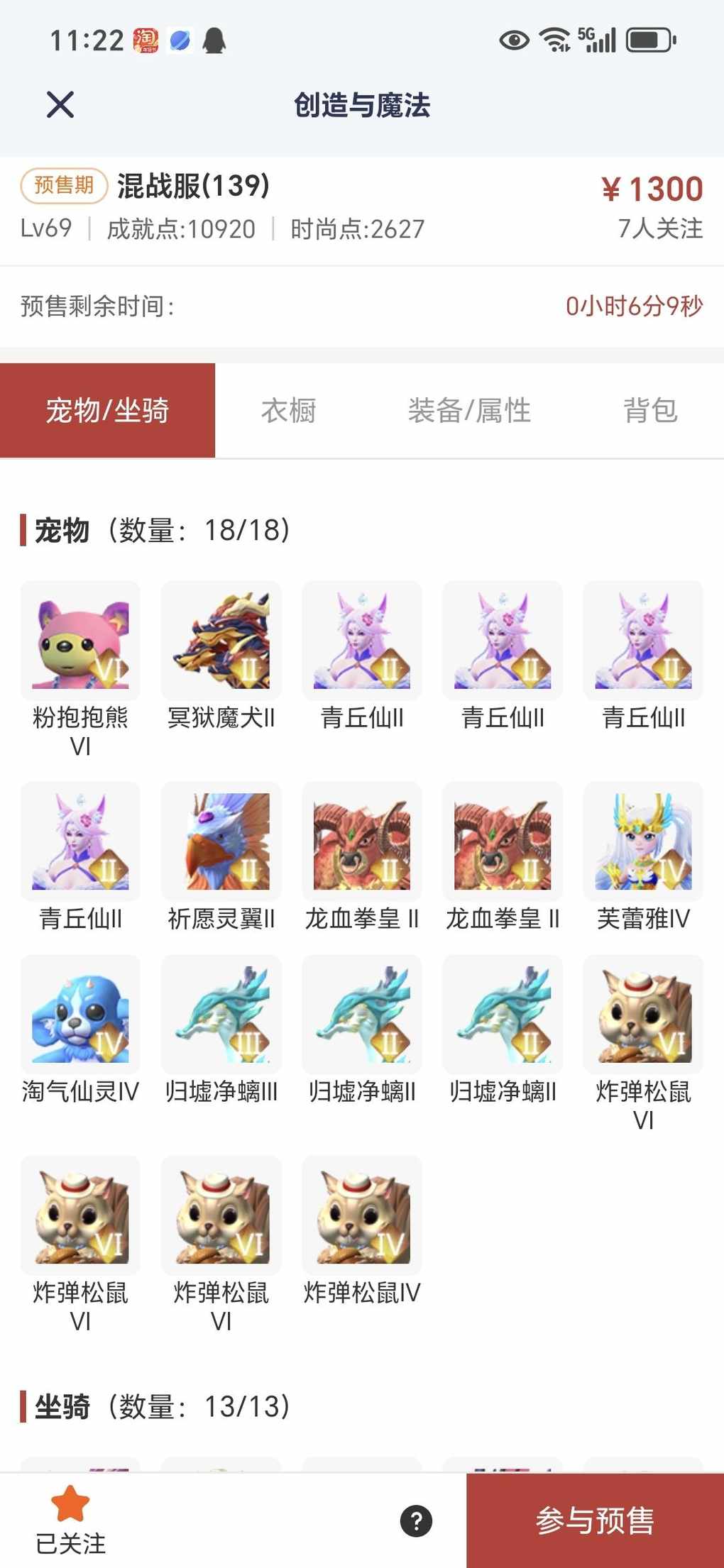Image resolution: width=724 pixels, height=1568 pixels.
Task: View the 芙蕾雅IV pet
Action: (x=643, y=841)
